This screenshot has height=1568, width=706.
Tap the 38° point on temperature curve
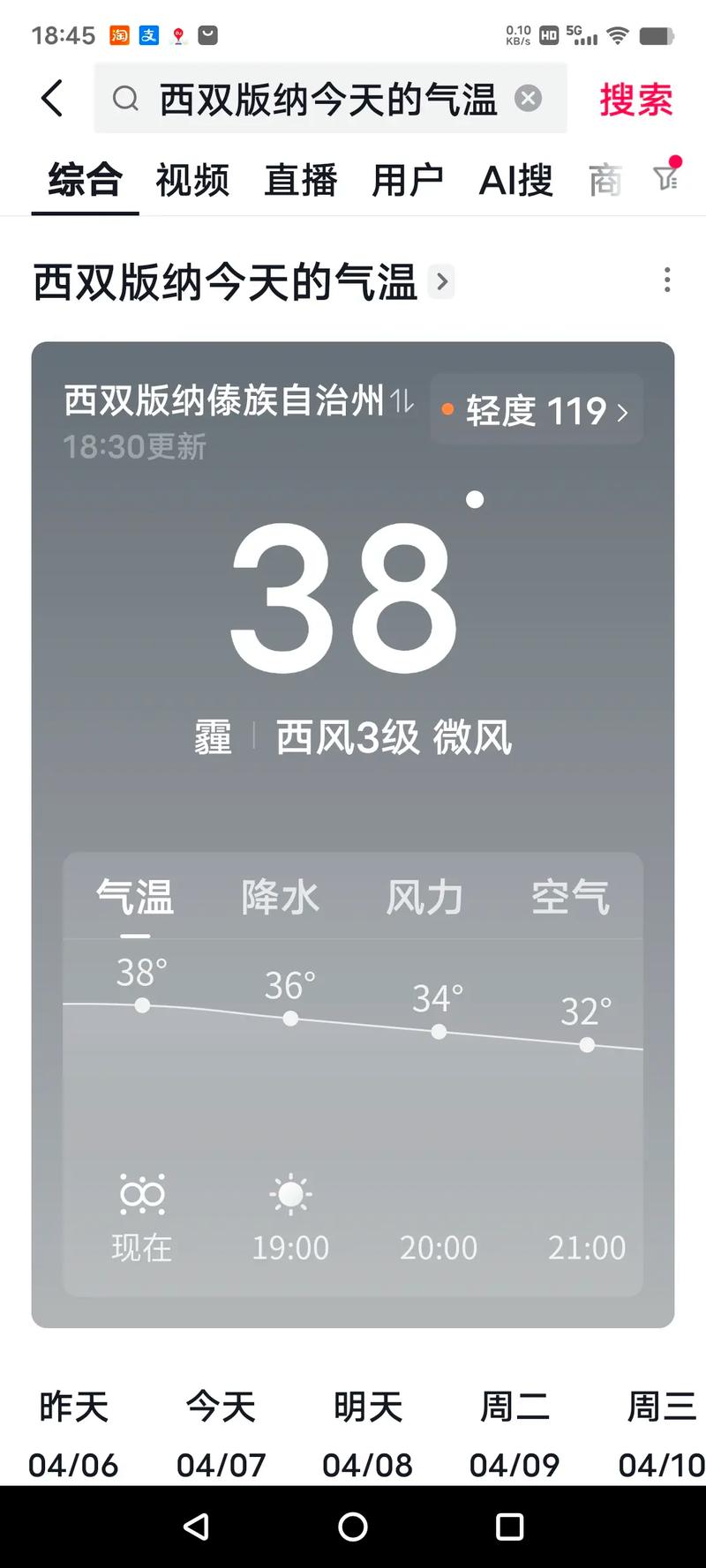(142, 1004)
